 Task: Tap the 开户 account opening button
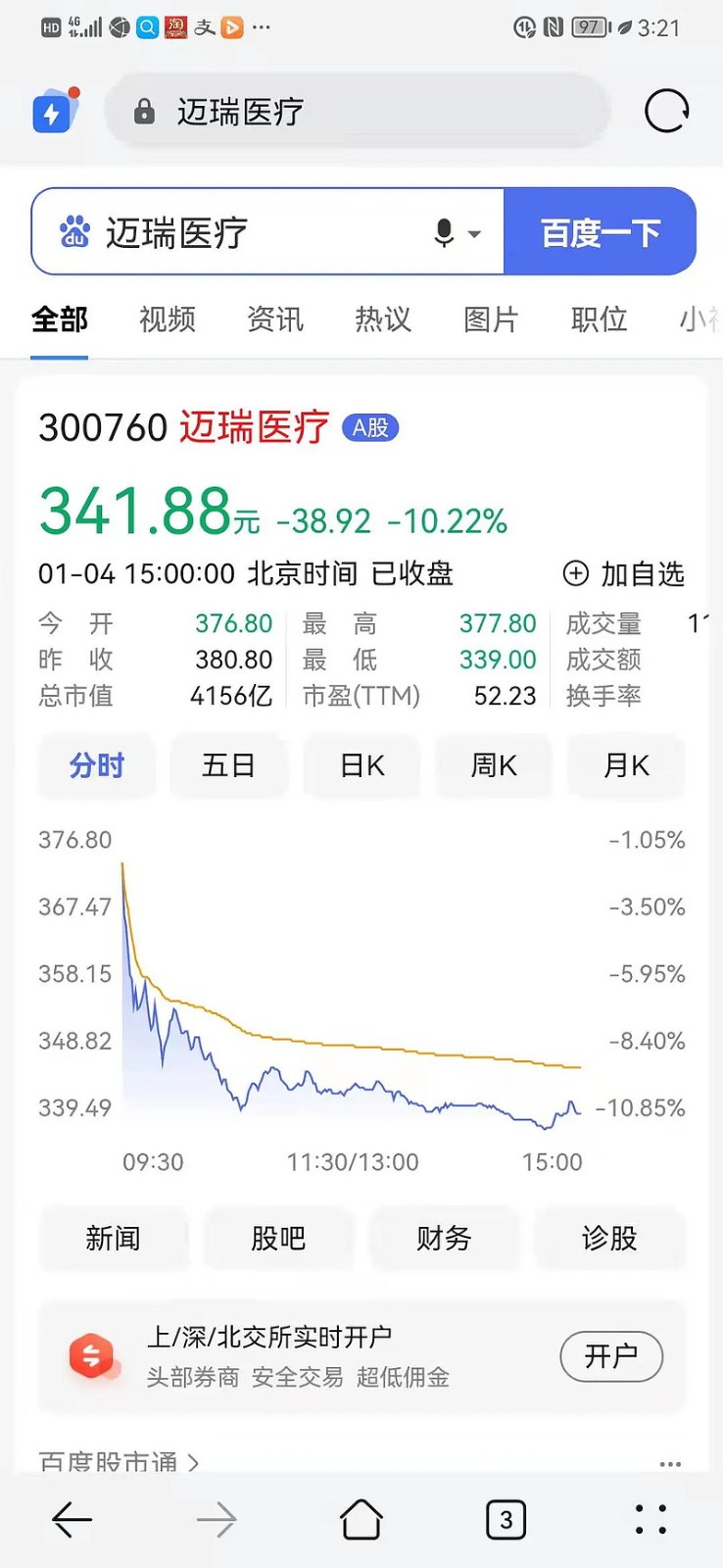point(611,1356)
